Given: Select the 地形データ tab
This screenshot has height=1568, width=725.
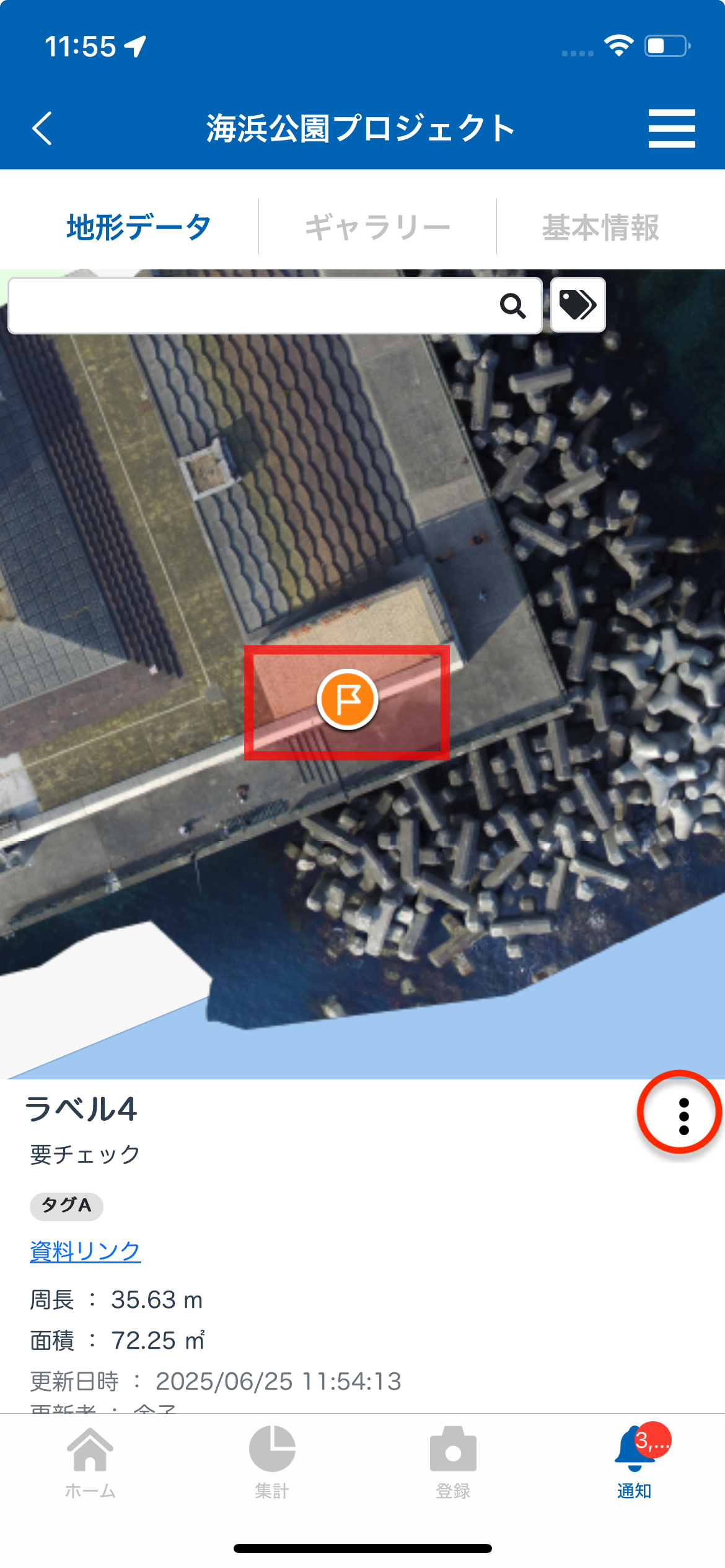Looking at the screenshot, I should [139, 227].
